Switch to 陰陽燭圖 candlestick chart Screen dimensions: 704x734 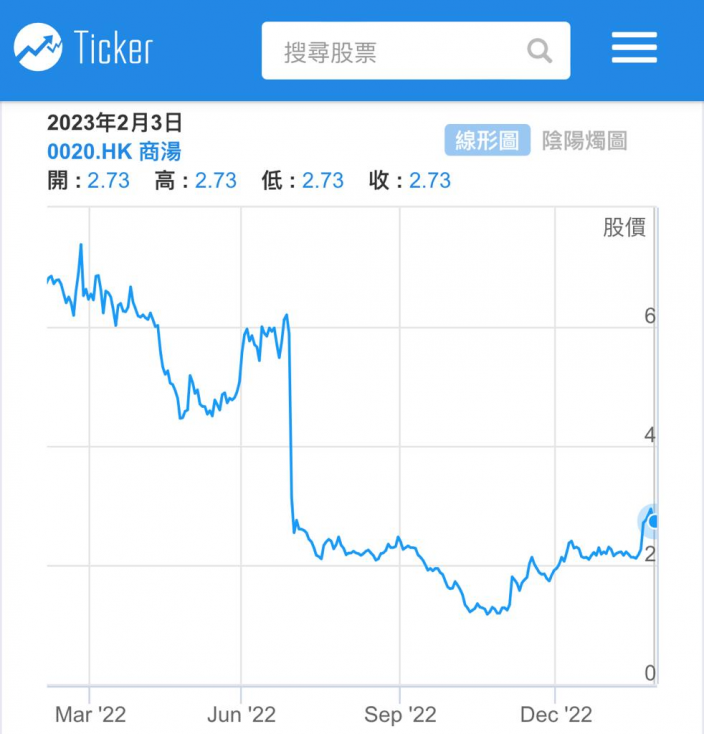[585, 140]
